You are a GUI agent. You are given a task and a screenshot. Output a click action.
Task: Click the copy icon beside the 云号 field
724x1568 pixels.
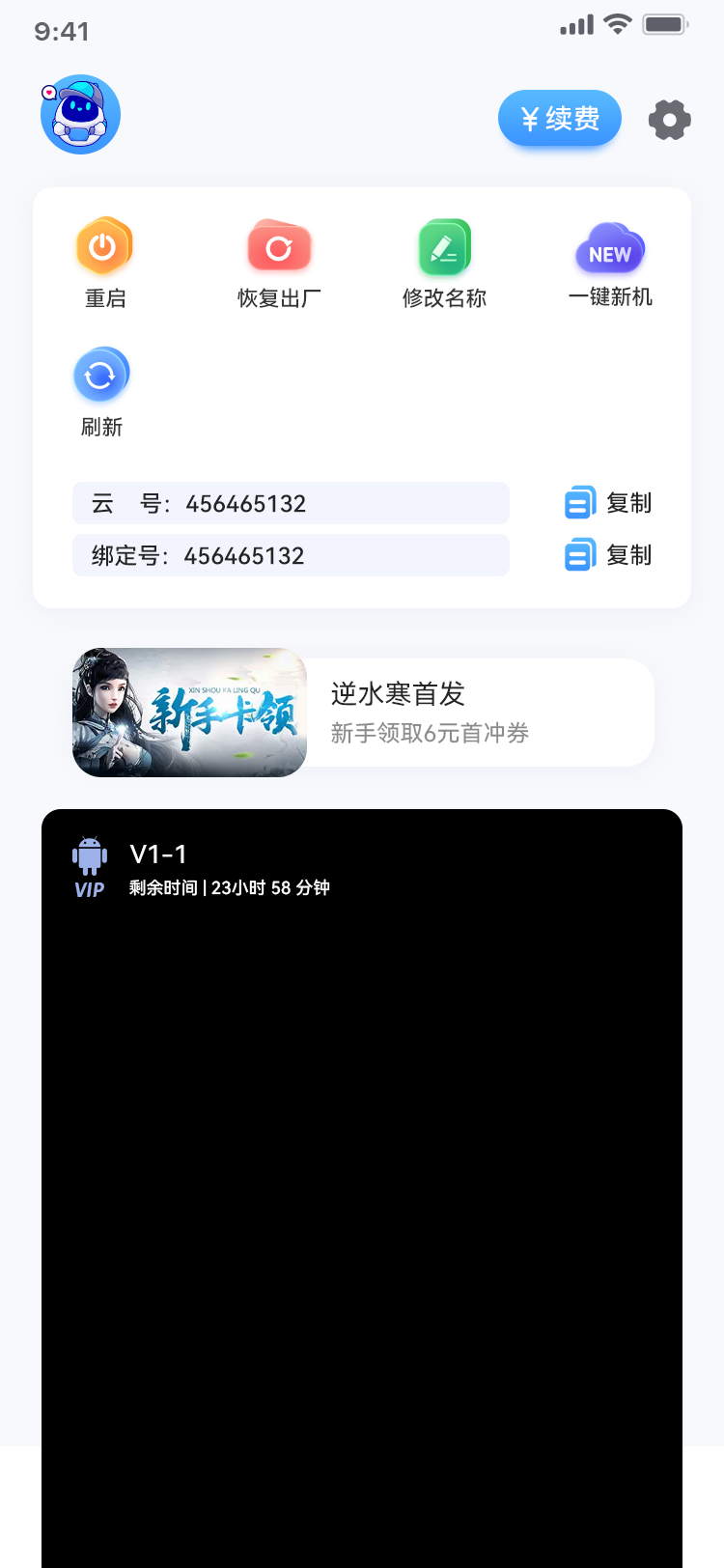click(579, 503)
